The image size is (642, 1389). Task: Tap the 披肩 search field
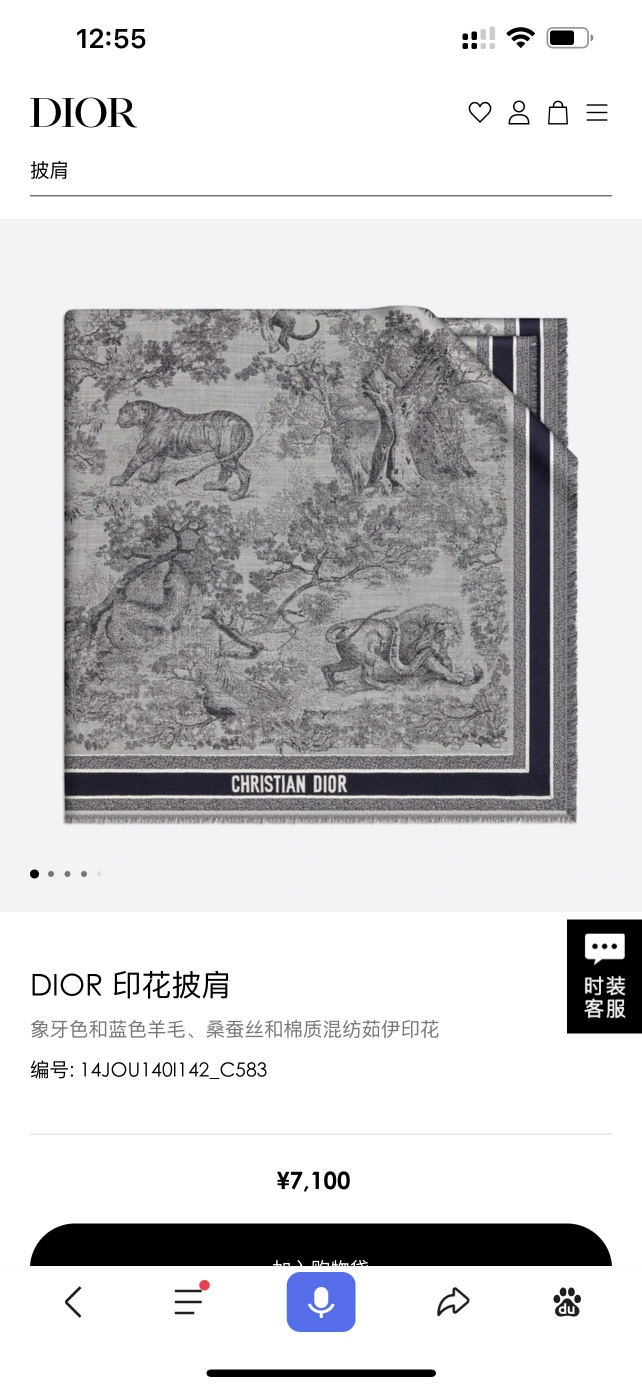tap(321, 171)
